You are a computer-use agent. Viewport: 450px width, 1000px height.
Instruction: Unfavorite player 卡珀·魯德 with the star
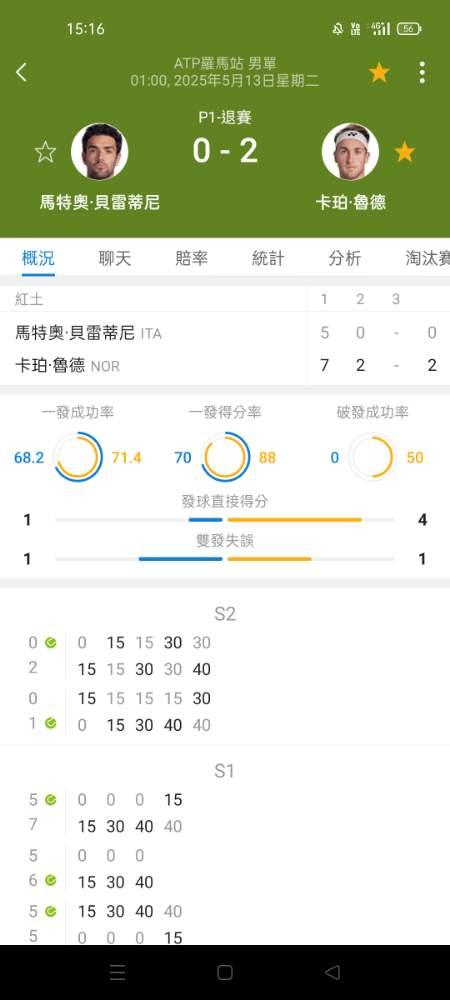404,152
